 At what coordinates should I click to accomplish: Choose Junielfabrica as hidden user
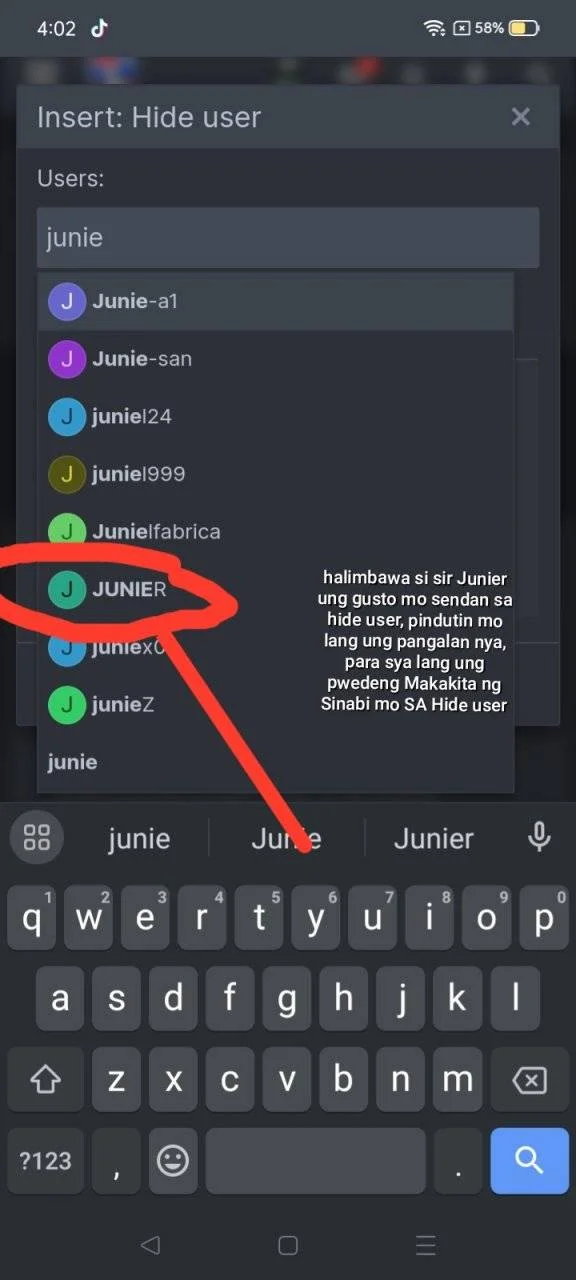pos(276,531)
